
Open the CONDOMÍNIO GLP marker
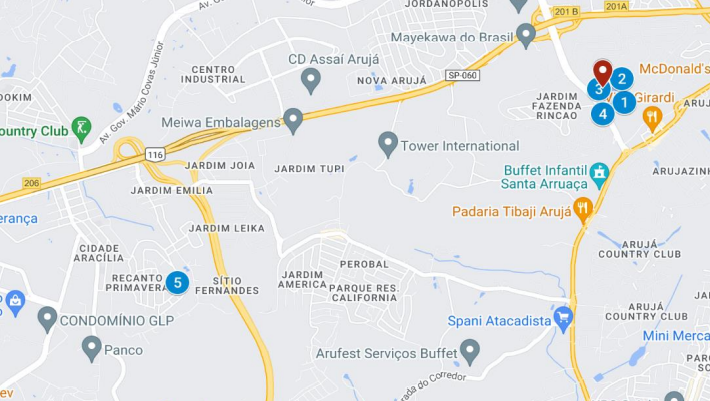click(x=47, y=319)
